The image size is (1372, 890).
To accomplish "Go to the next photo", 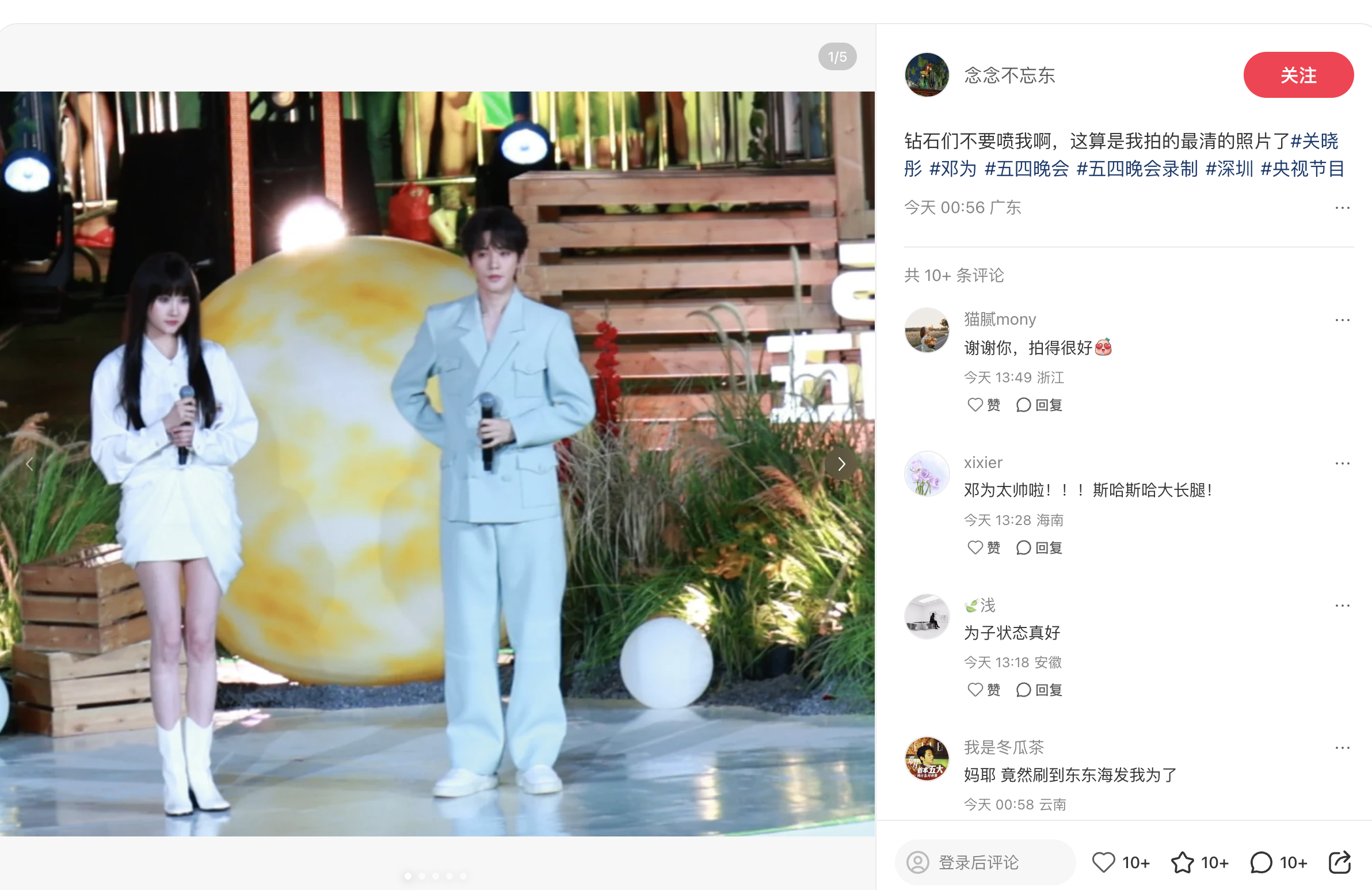I will (840, 464).
